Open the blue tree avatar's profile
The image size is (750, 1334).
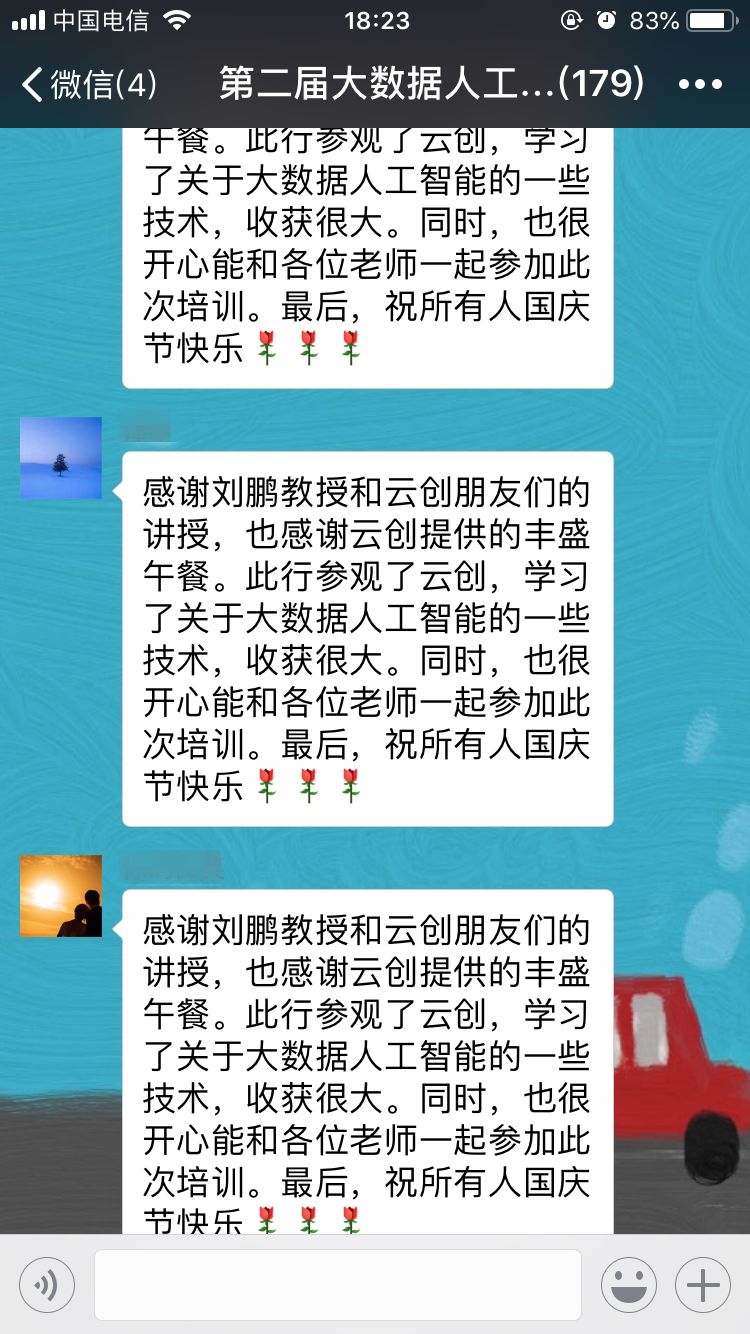point(61,458)
